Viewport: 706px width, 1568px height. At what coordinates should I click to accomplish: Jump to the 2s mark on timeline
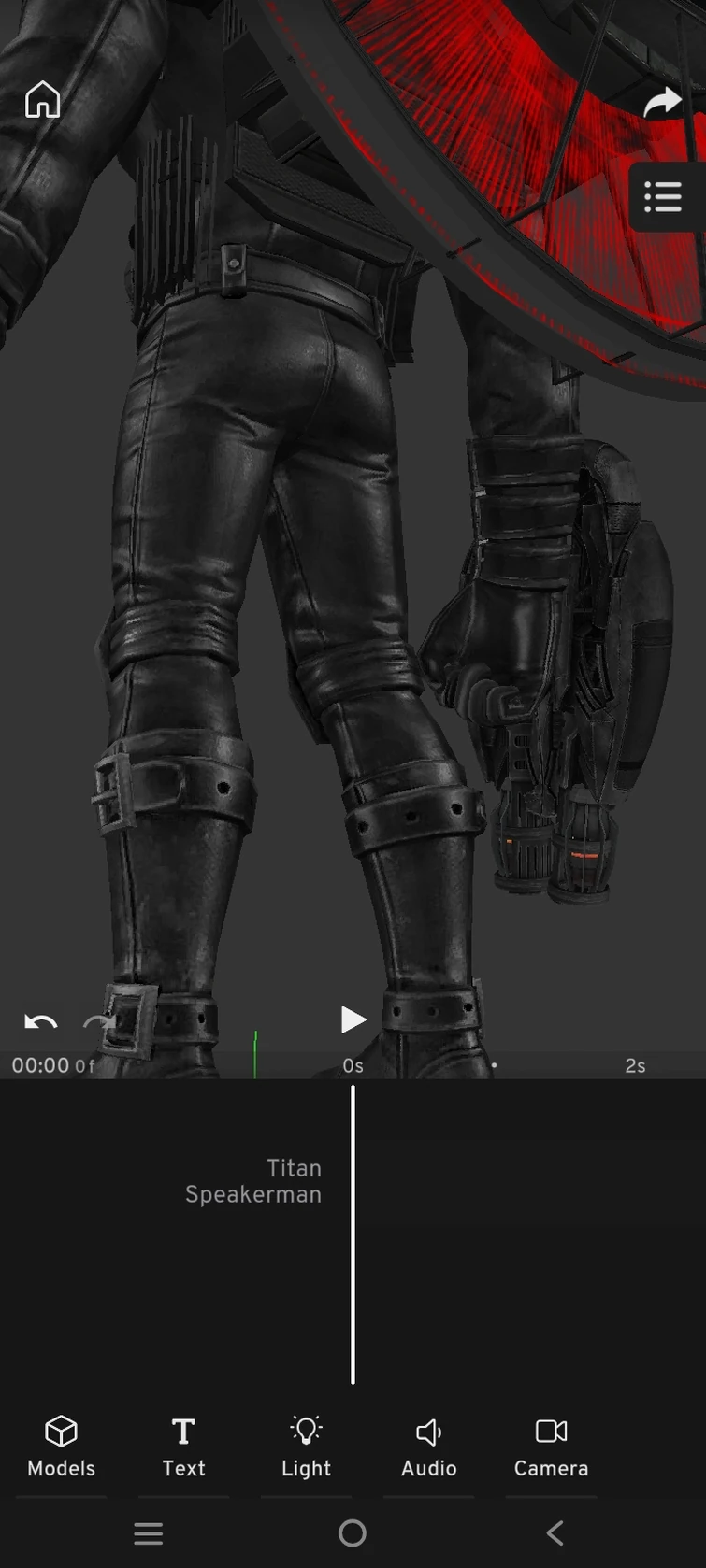coord(635,1066)
